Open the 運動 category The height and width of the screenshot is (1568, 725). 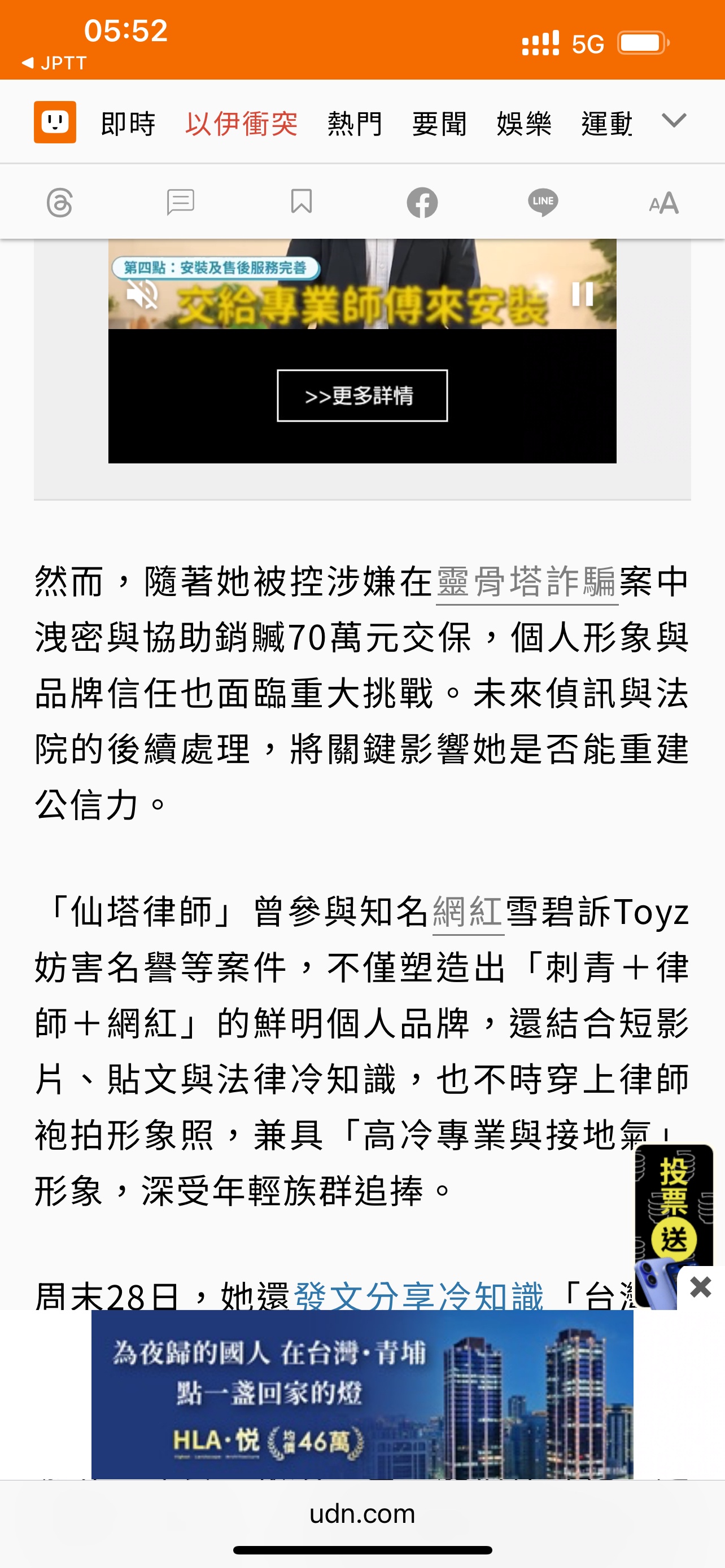click(607, 124)
